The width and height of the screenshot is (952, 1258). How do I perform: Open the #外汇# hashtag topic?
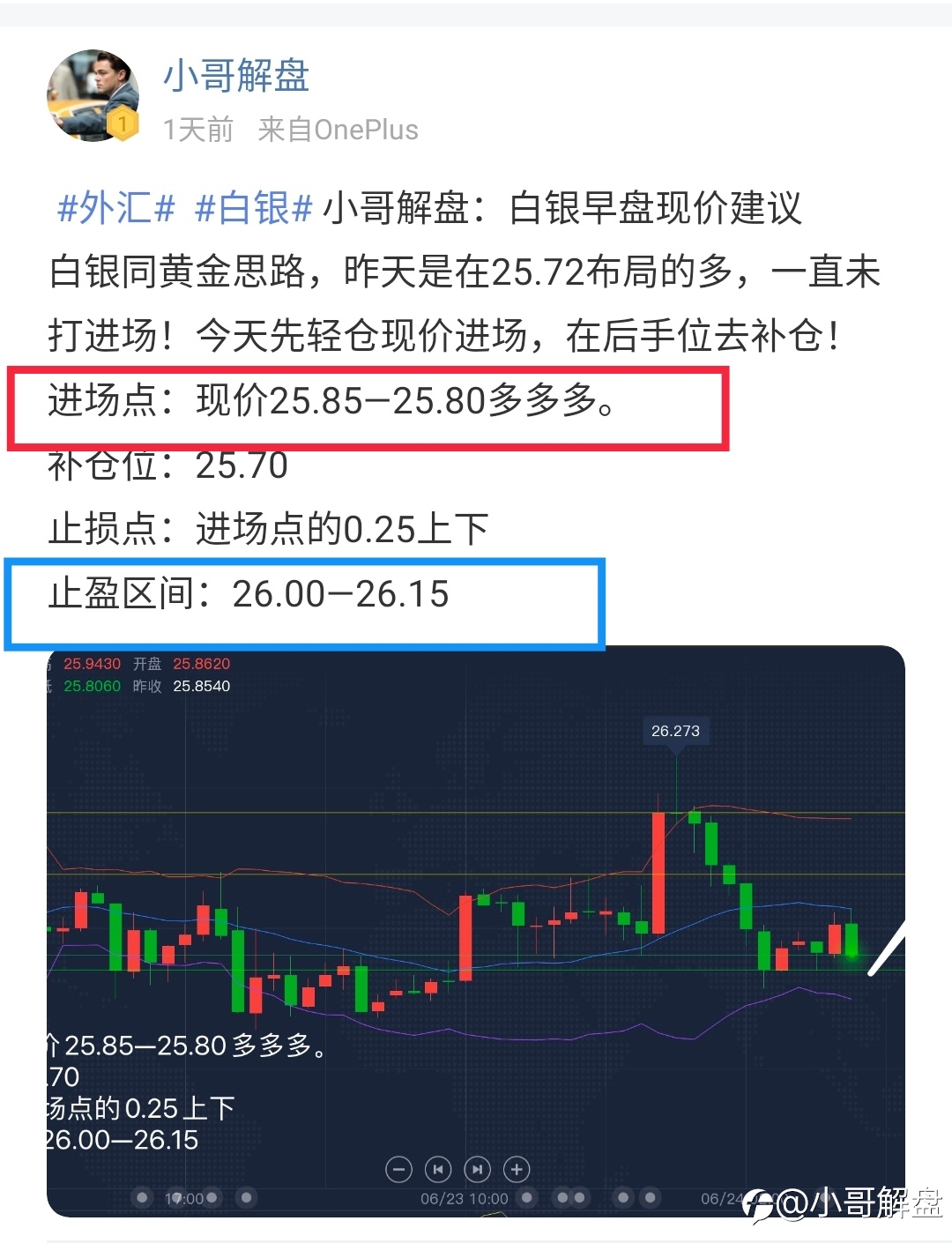[x=116, y=209]
